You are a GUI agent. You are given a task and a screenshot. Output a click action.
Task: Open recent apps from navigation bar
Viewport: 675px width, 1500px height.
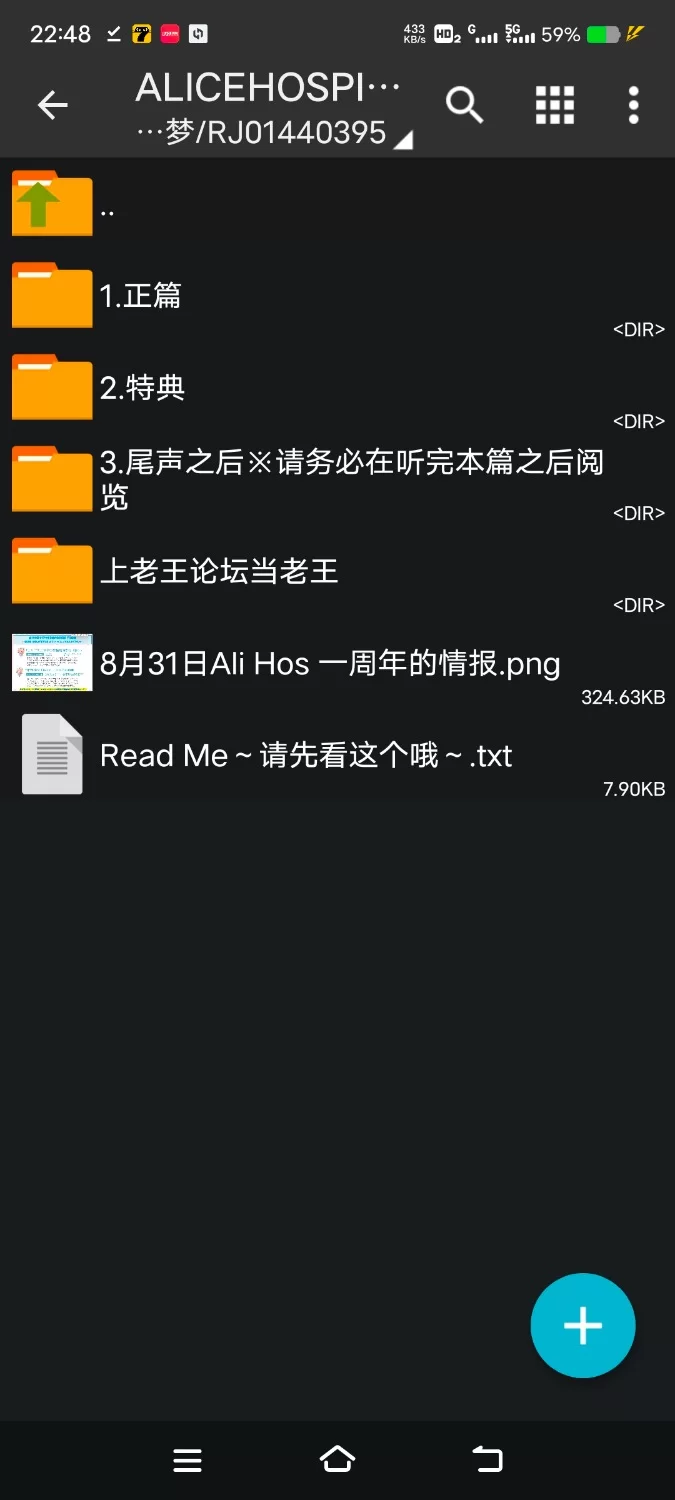click(x=188, y=1461)
